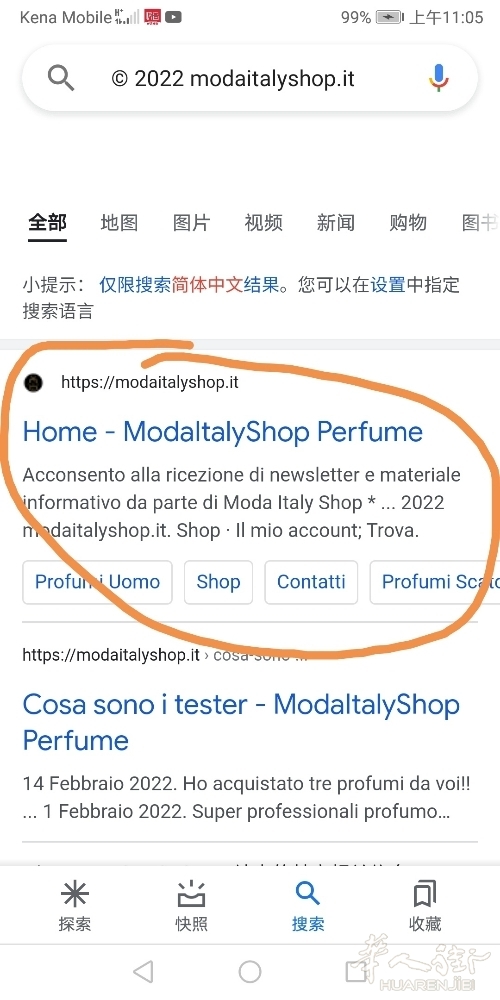Tap the system home button

coord(250,972)
